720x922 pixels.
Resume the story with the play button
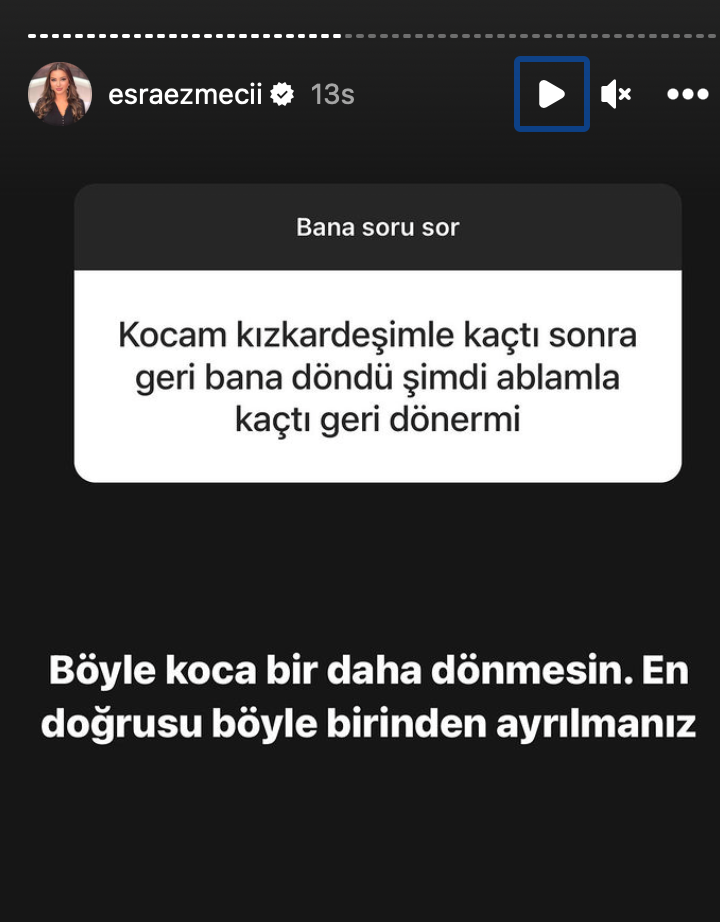(551, 94)
